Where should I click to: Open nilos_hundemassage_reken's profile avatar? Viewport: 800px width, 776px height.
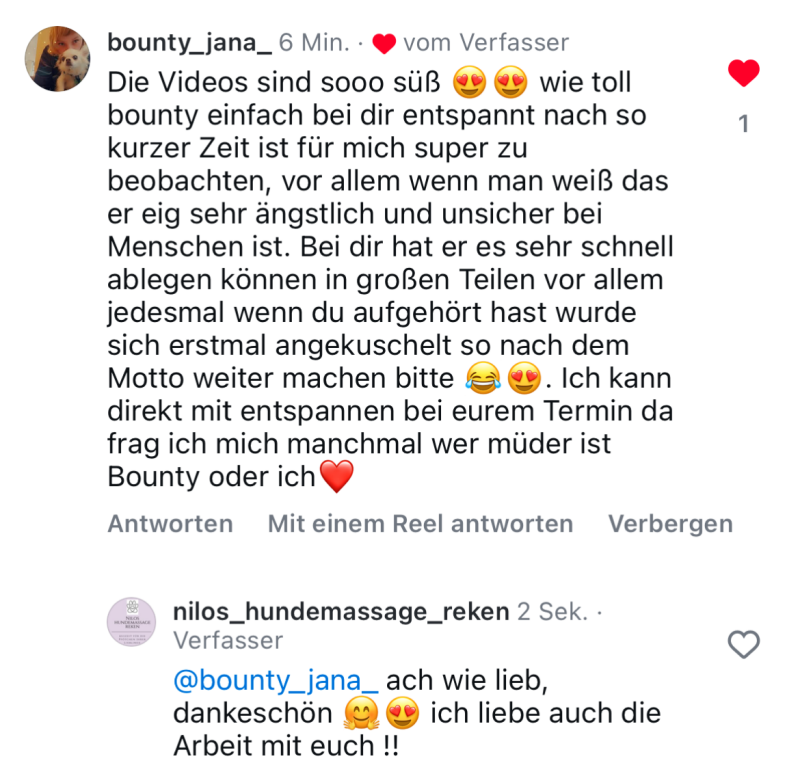coord(131,621)
